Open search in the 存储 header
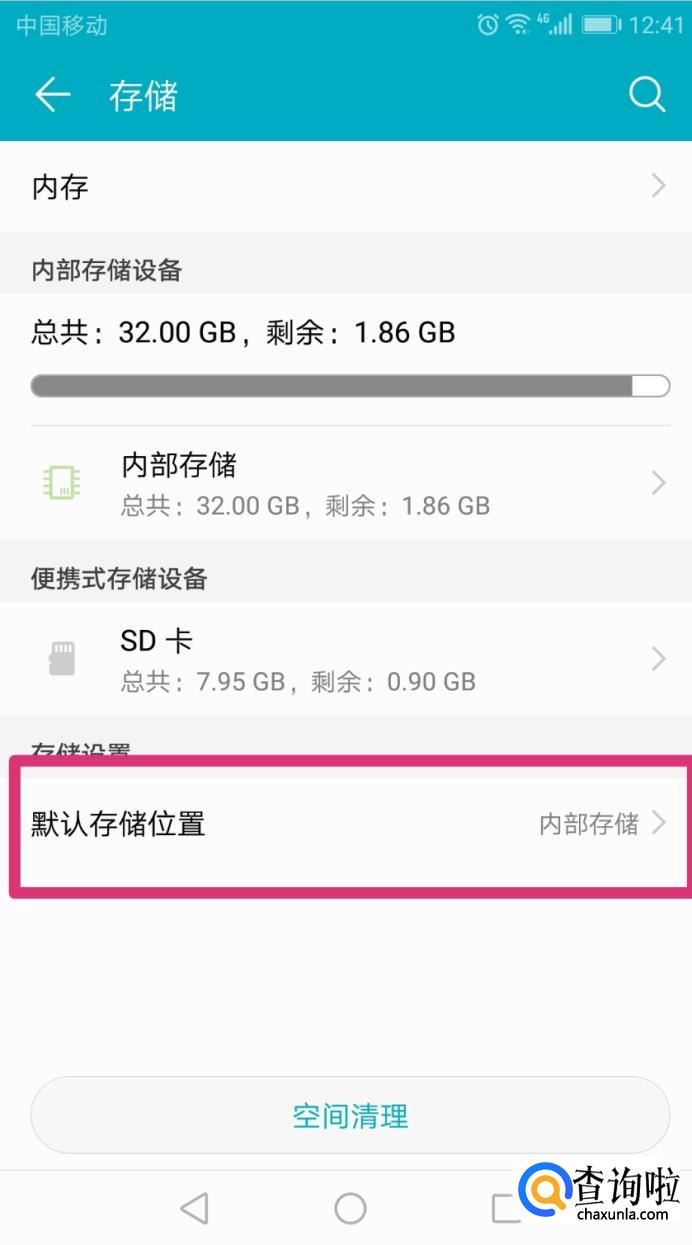The width and height of the screenshot is (692, 1245). (x=647, y=95)
